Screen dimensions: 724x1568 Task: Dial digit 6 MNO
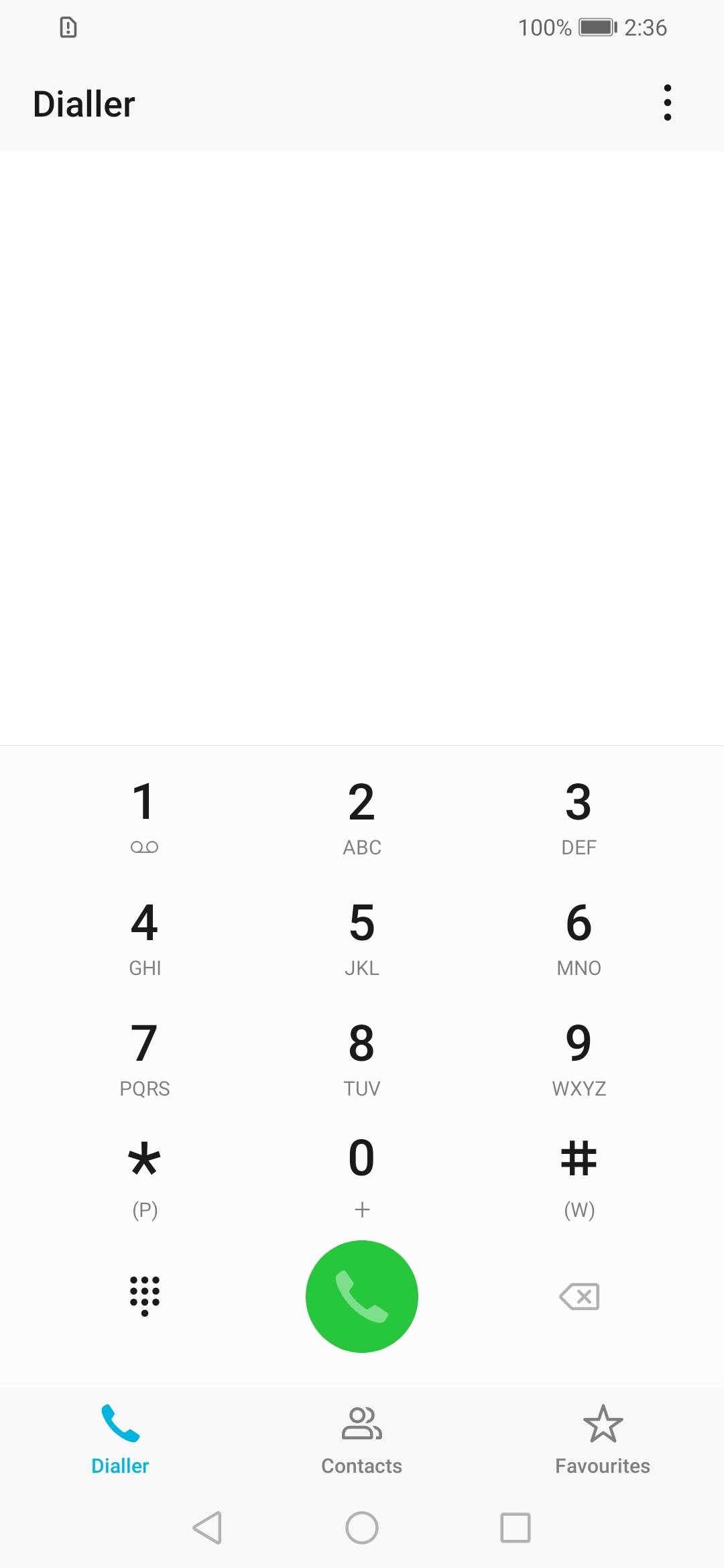pyautogui.click(x=579, y=938)
